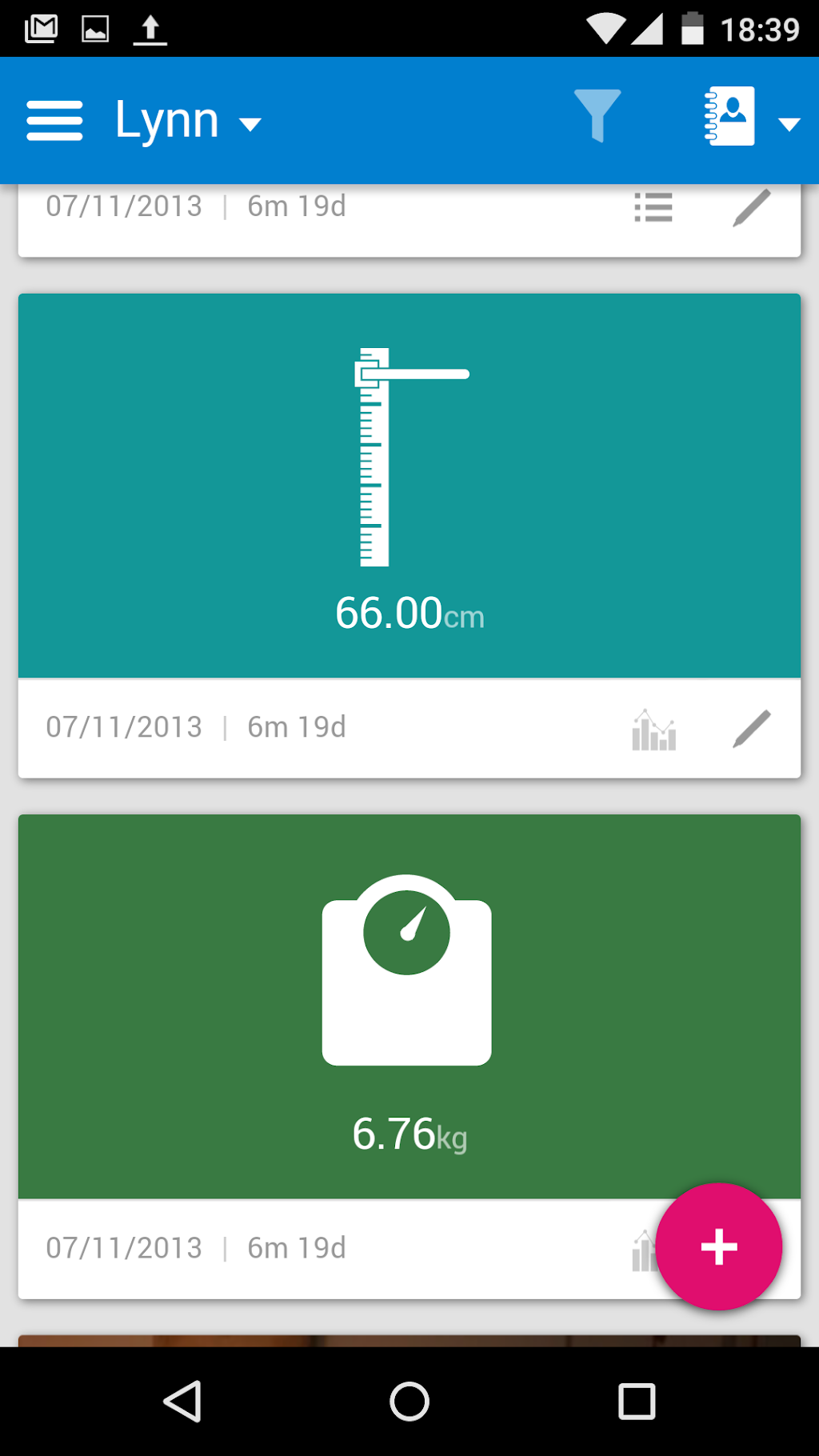
Task: View the chart for the height entry
Action: coord(653,730)
